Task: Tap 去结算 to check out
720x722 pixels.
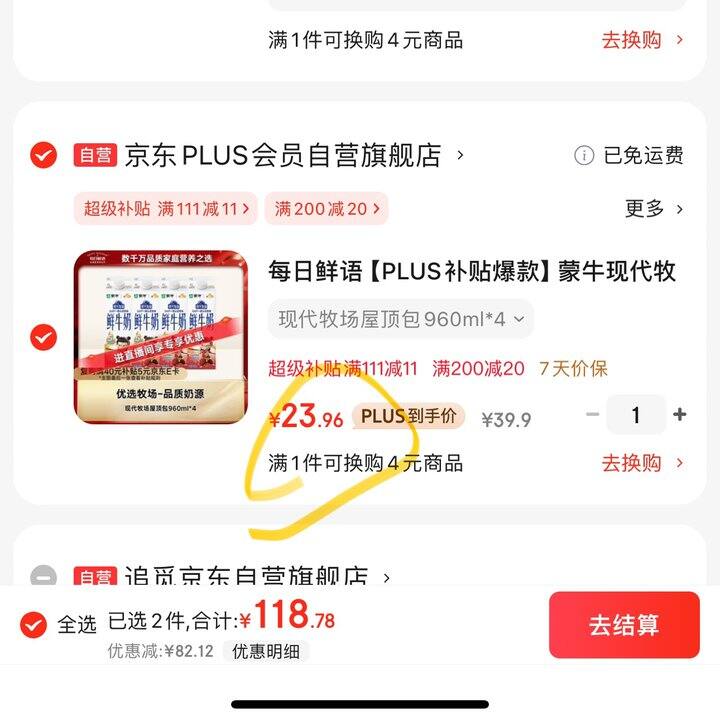Action: click(624, 625)
